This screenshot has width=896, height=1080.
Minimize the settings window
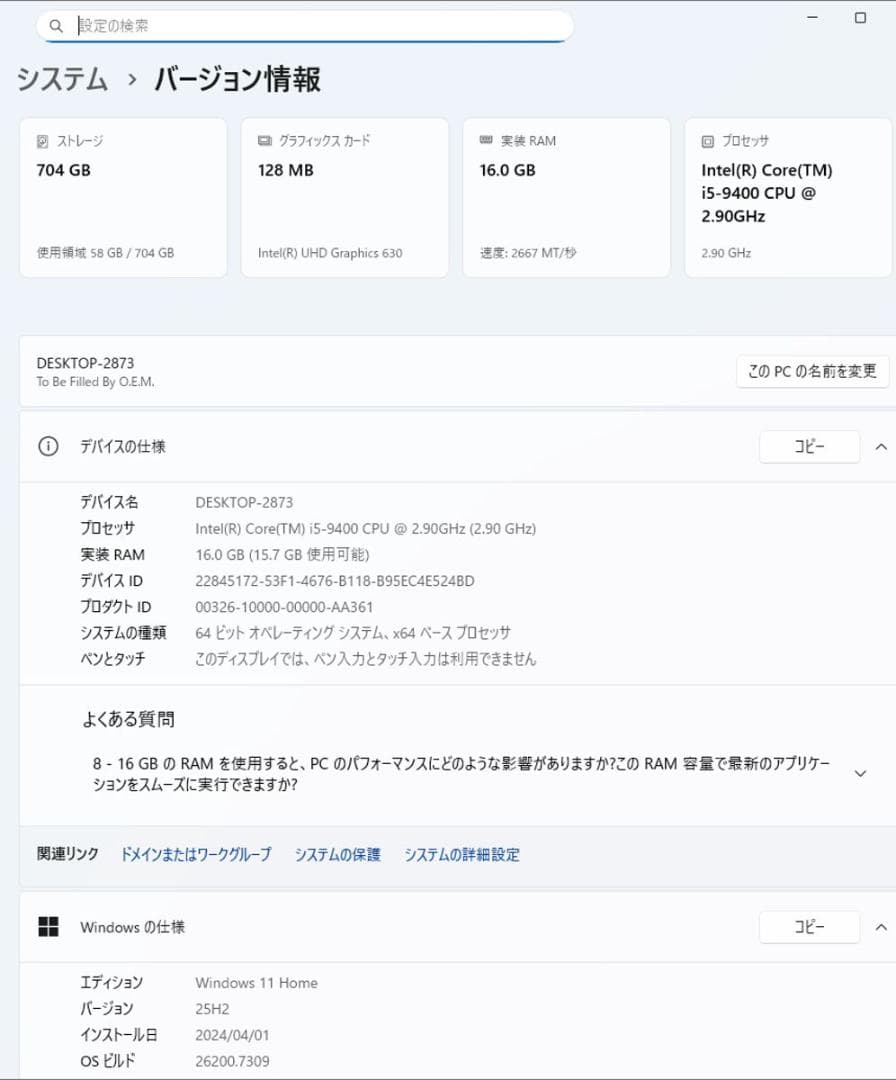(x=812, y=18)
